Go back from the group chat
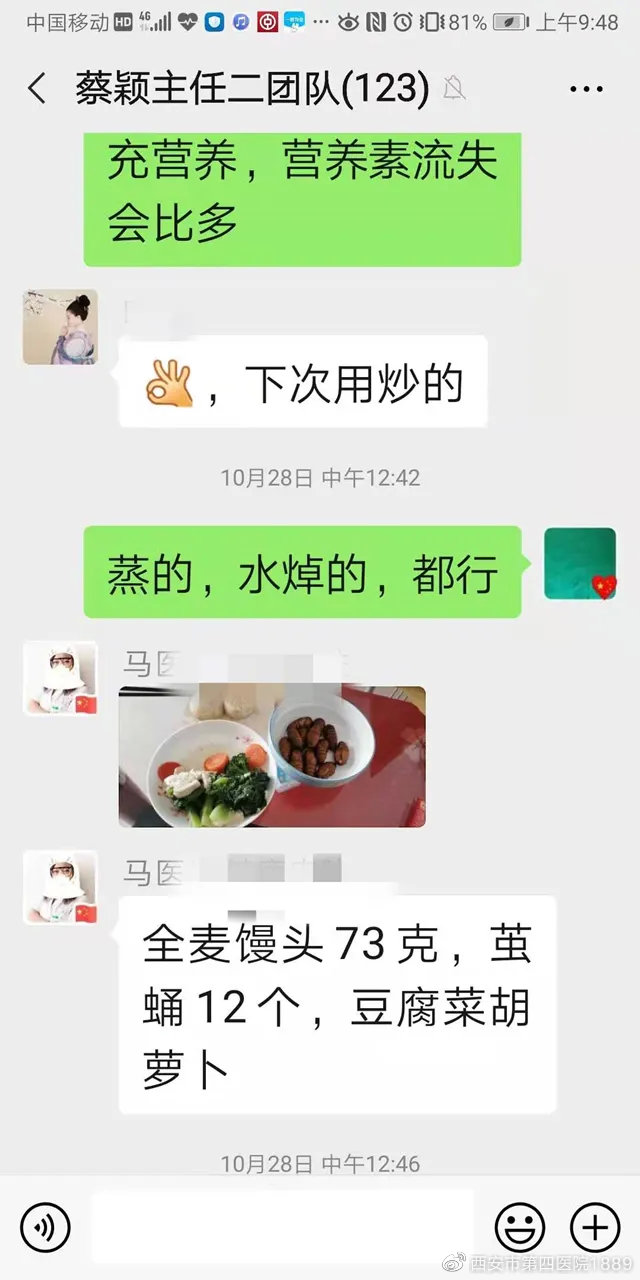 (37, 89)
